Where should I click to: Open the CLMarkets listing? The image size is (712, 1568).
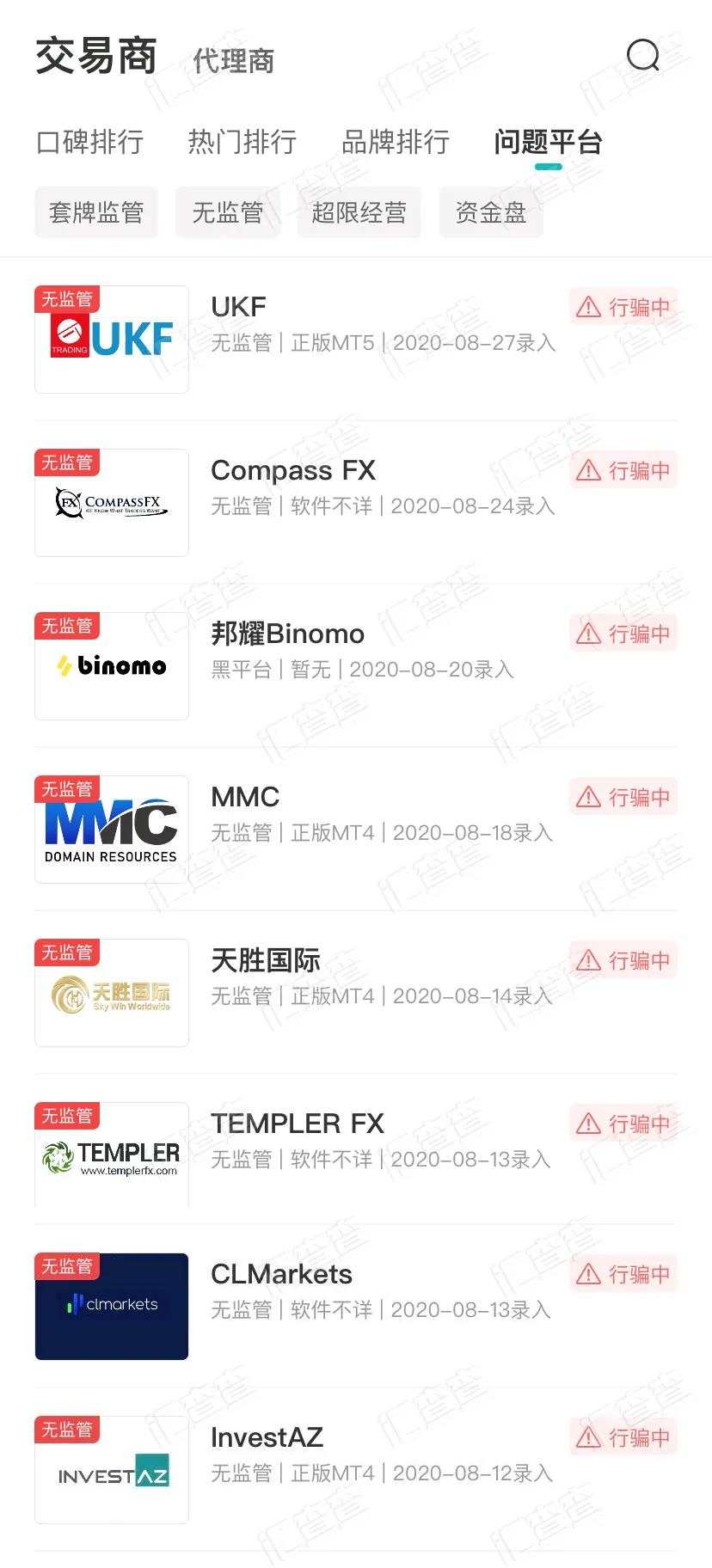click(x=356, y=1306)
